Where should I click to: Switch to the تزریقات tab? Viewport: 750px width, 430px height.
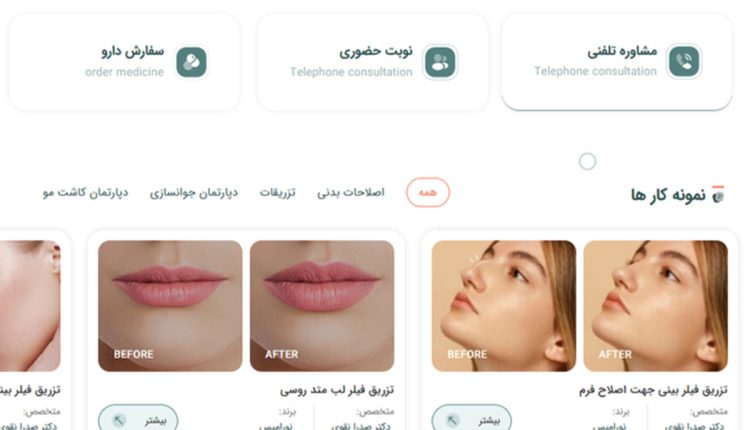click(278, 192)
